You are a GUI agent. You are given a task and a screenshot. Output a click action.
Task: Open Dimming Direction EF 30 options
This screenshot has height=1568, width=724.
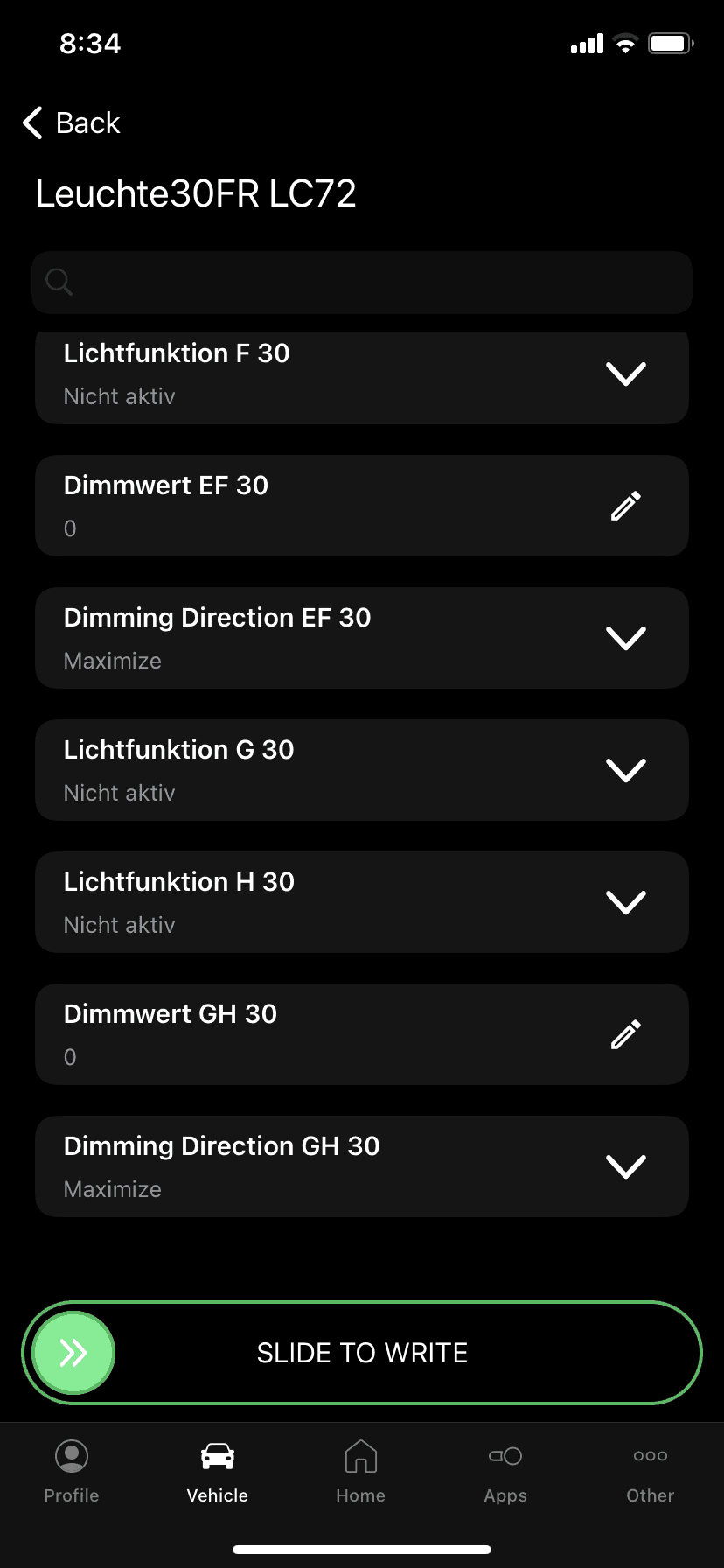point(625,638)
